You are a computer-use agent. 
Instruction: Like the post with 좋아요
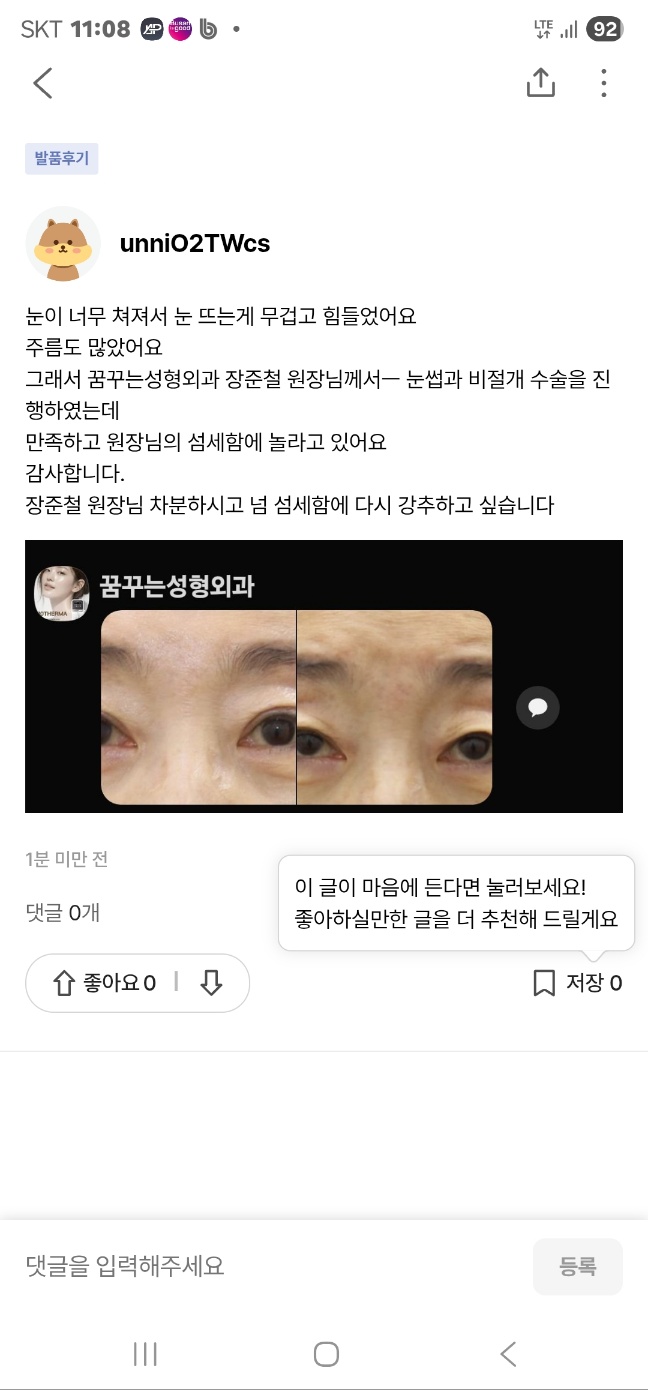105,983
